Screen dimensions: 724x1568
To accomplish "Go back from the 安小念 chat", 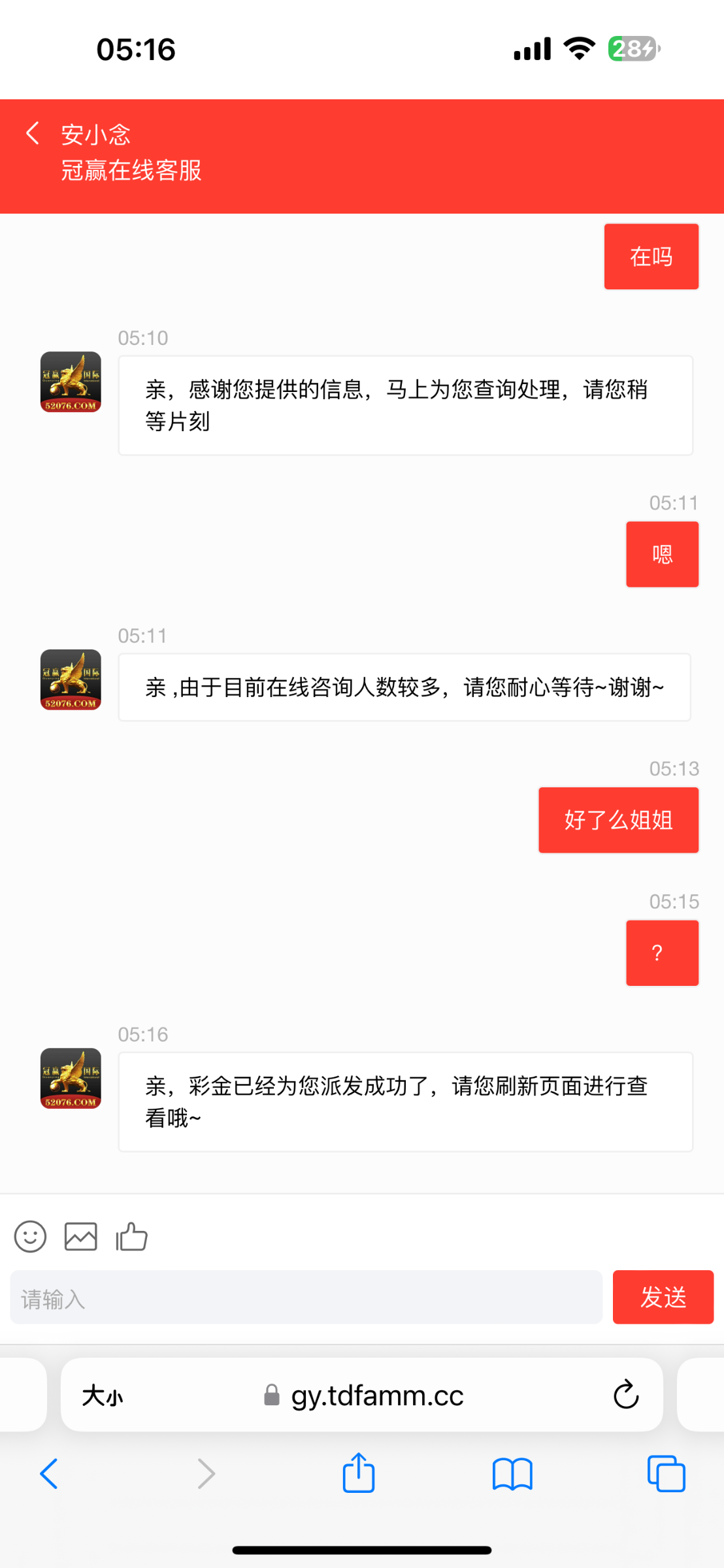I will [33, 133].
